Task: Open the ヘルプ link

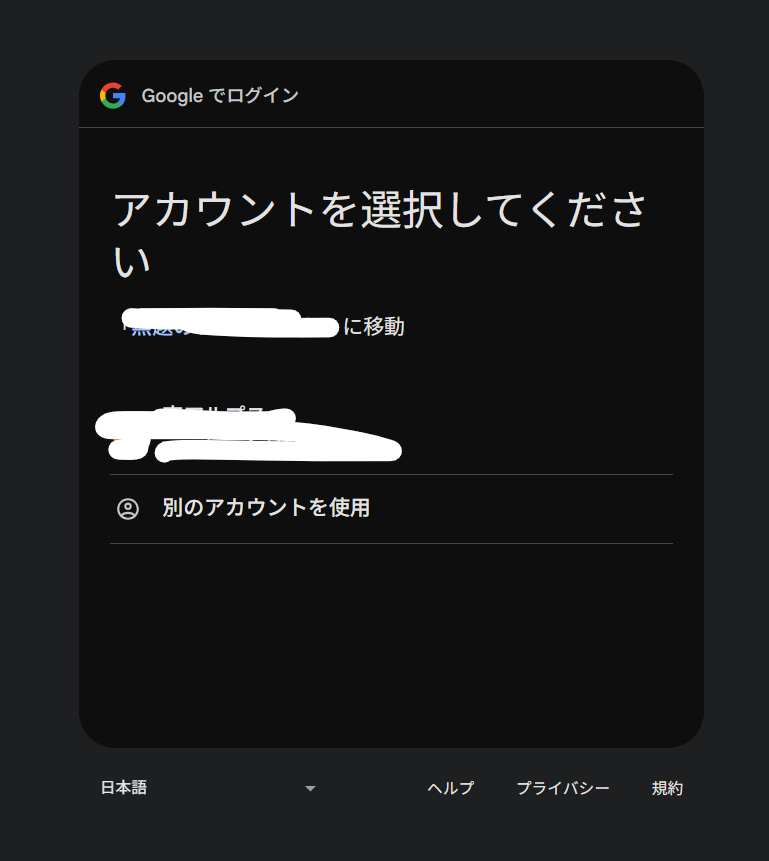Action: click(450, 788)
